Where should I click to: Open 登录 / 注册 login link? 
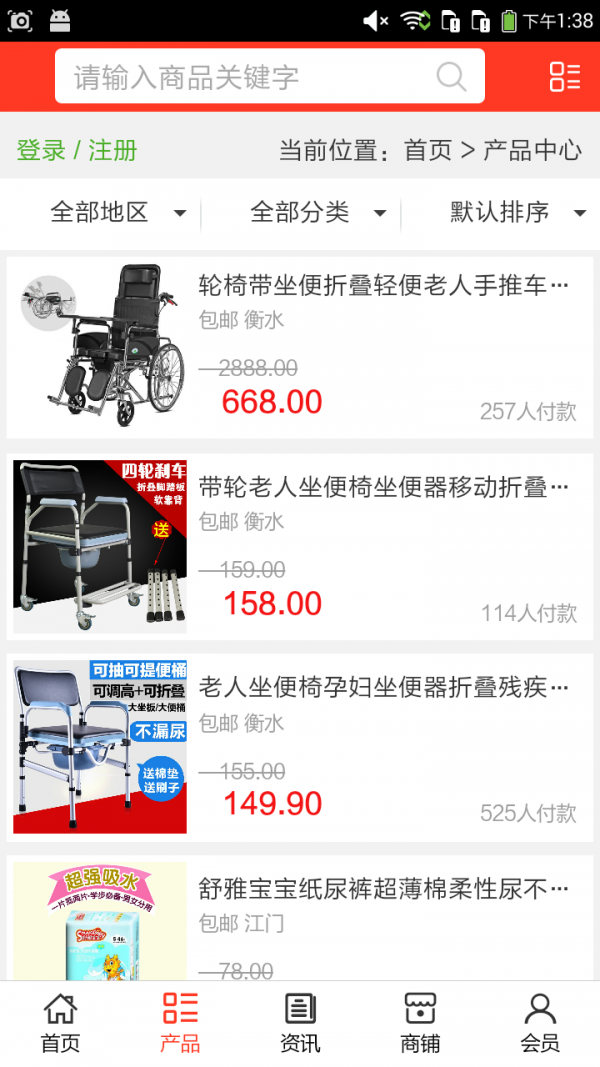pyautogui.click(x=77, y=151)
